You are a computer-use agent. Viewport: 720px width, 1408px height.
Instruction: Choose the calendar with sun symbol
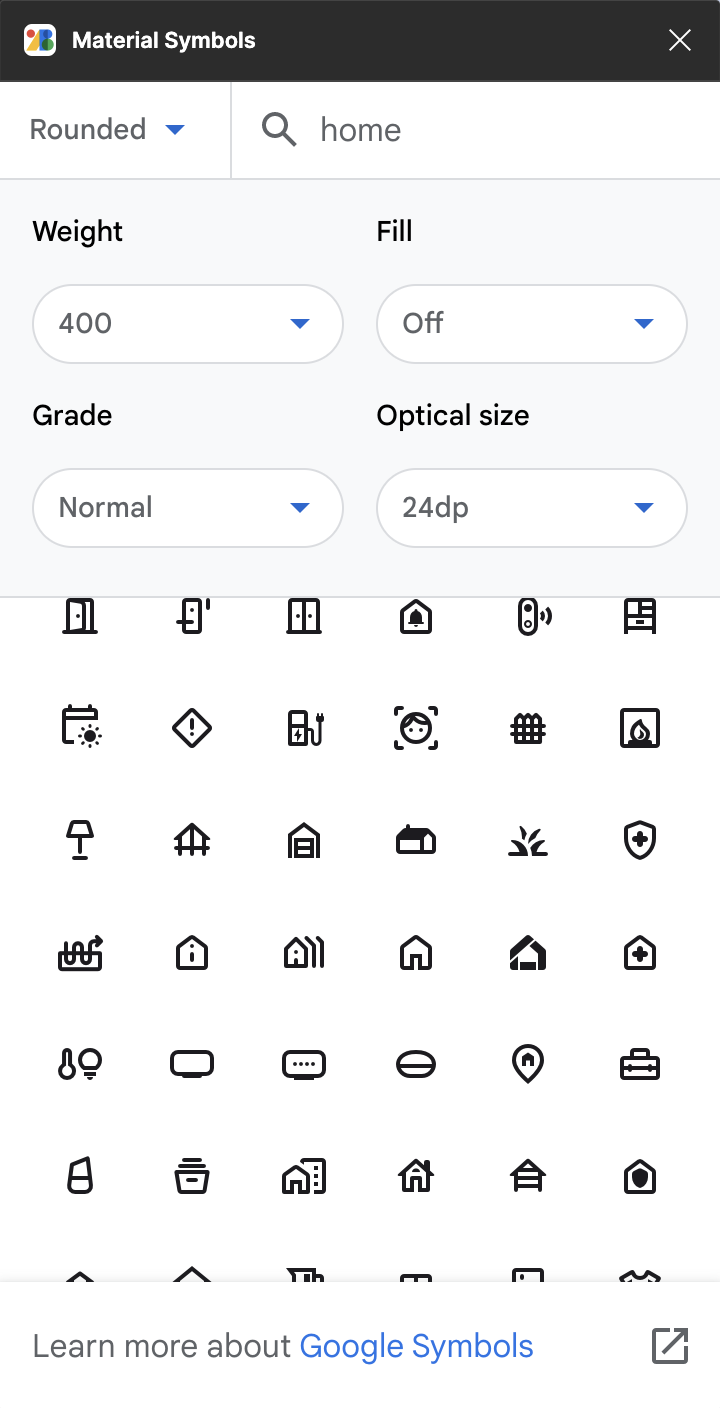click(x=80, y=727)
